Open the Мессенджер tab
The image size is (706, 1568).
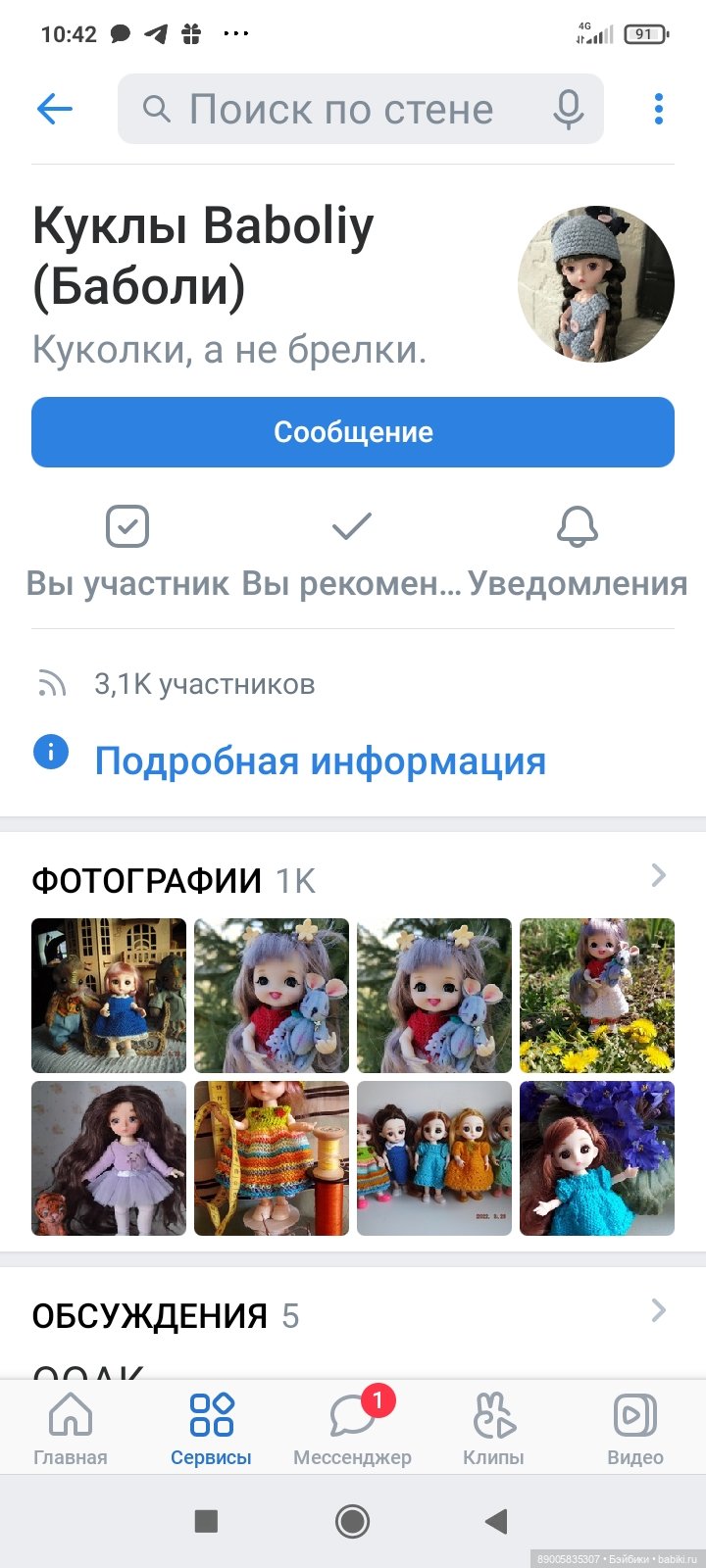(352, 1429)
